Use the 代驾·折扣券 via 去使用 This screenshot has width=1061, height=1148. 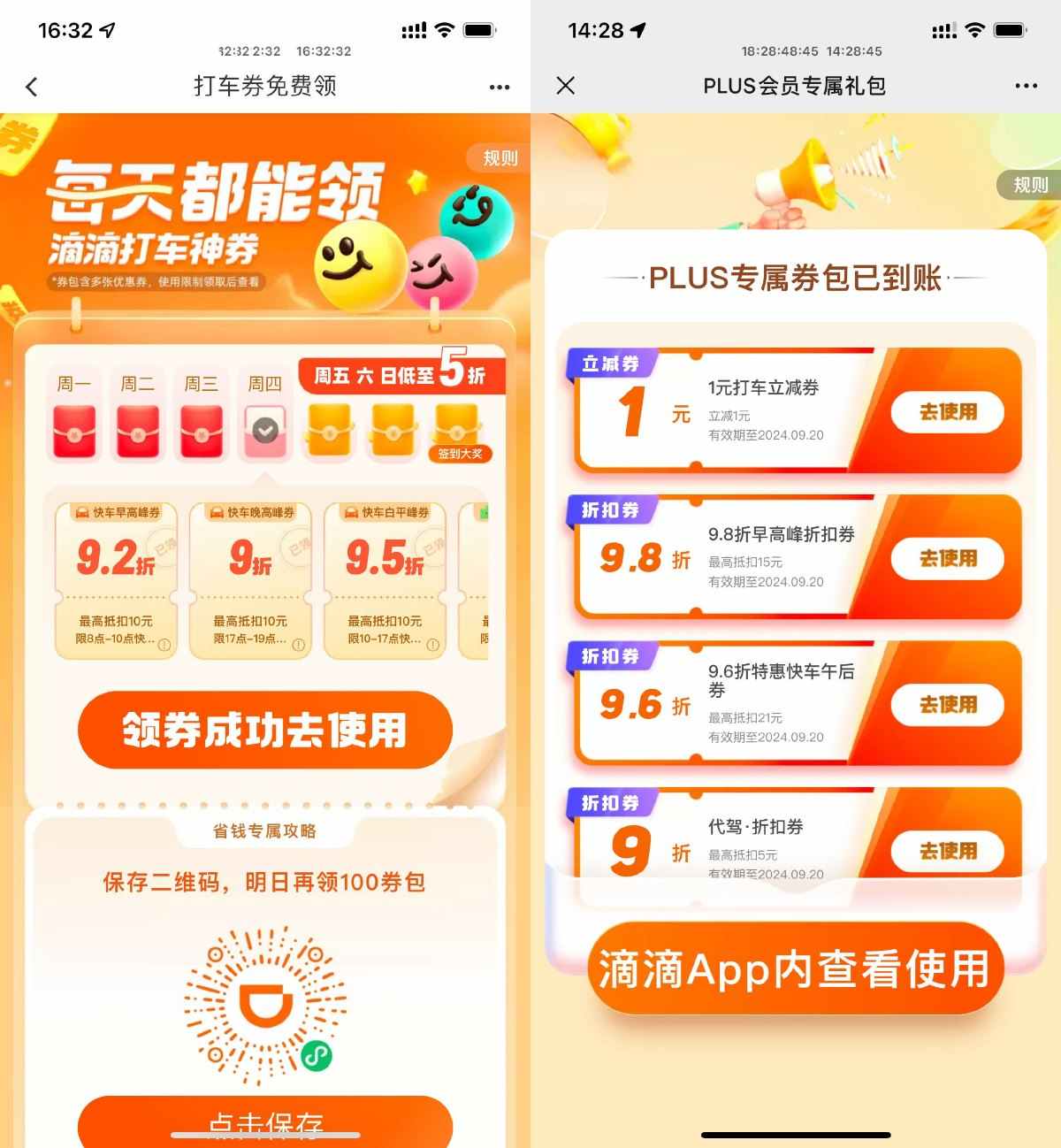coord(948,851)
